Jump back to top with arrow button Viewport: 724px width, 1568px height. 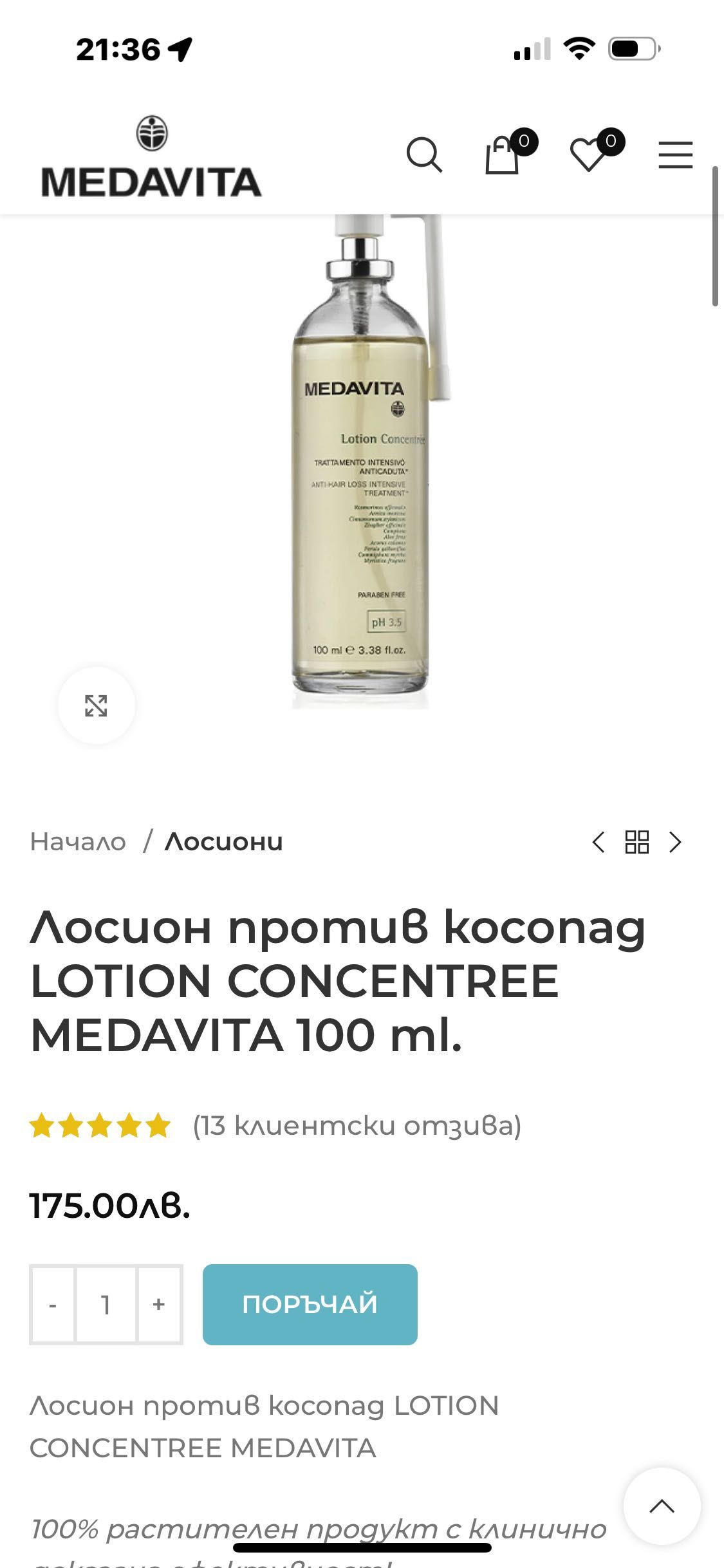[662, 1506]
